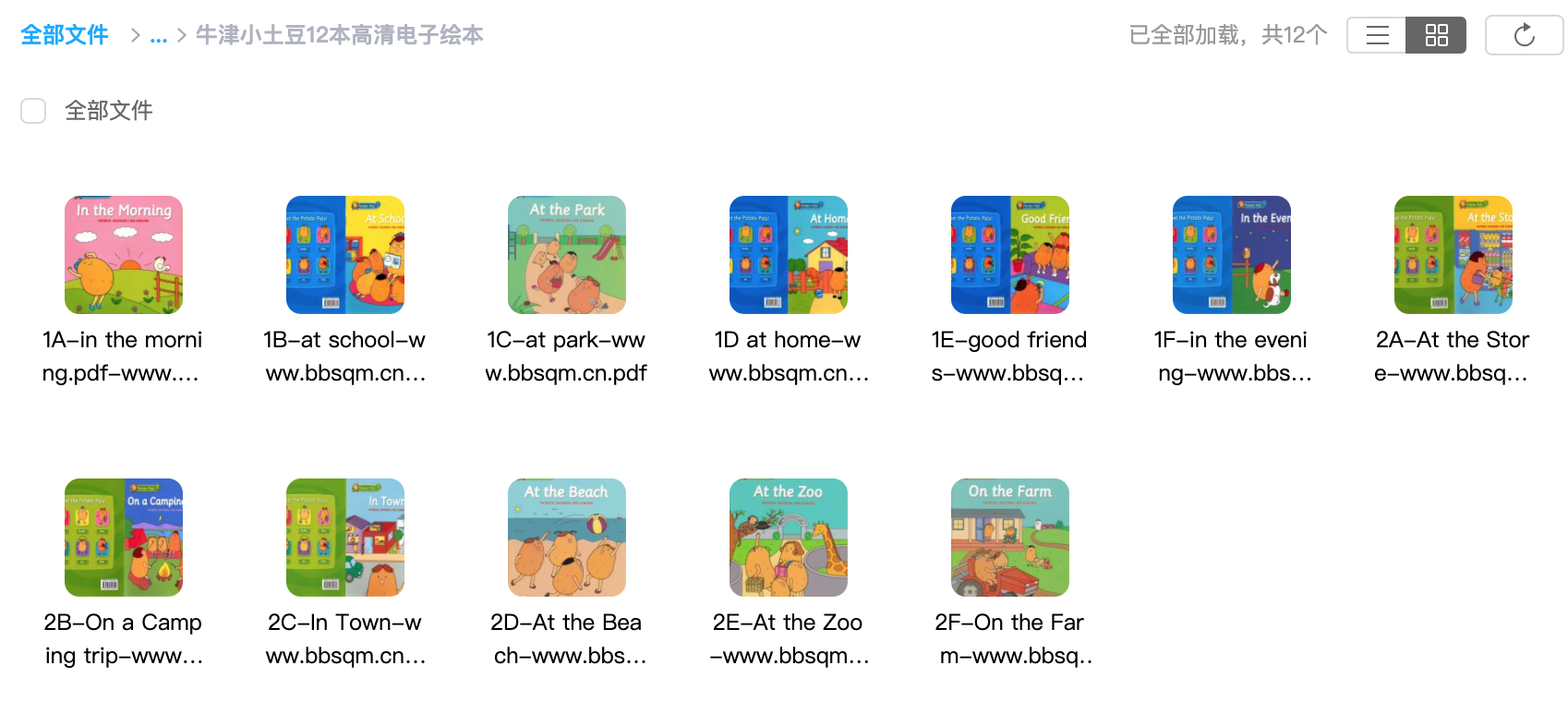The width and height of the screenshot is (1568, 726).
Task: Open 1C-at park PDF
Action: coord(567,255)
